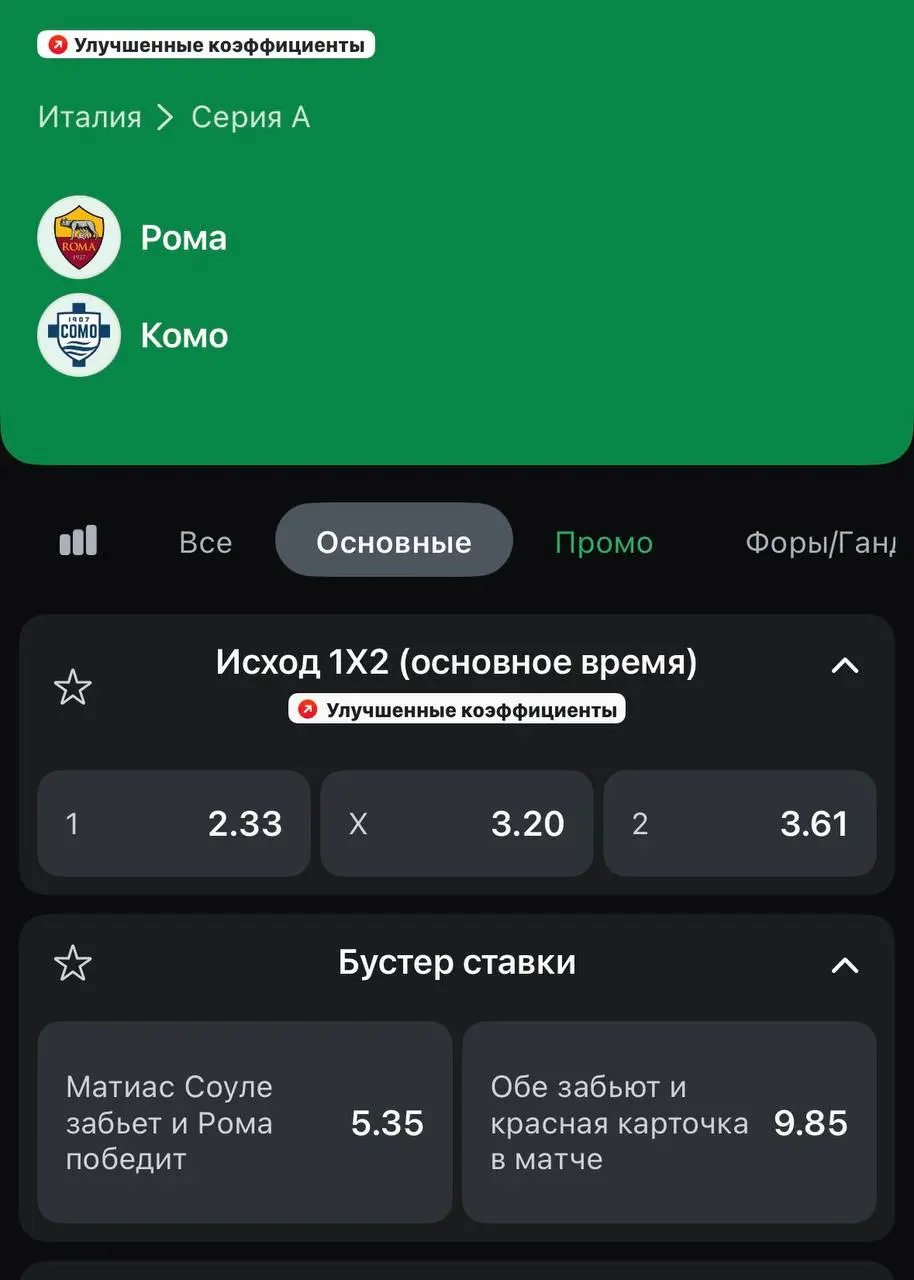914x1280 pixels.
Task: Open the Серия А breadcrumb link
Action: [x=250, y=117]
